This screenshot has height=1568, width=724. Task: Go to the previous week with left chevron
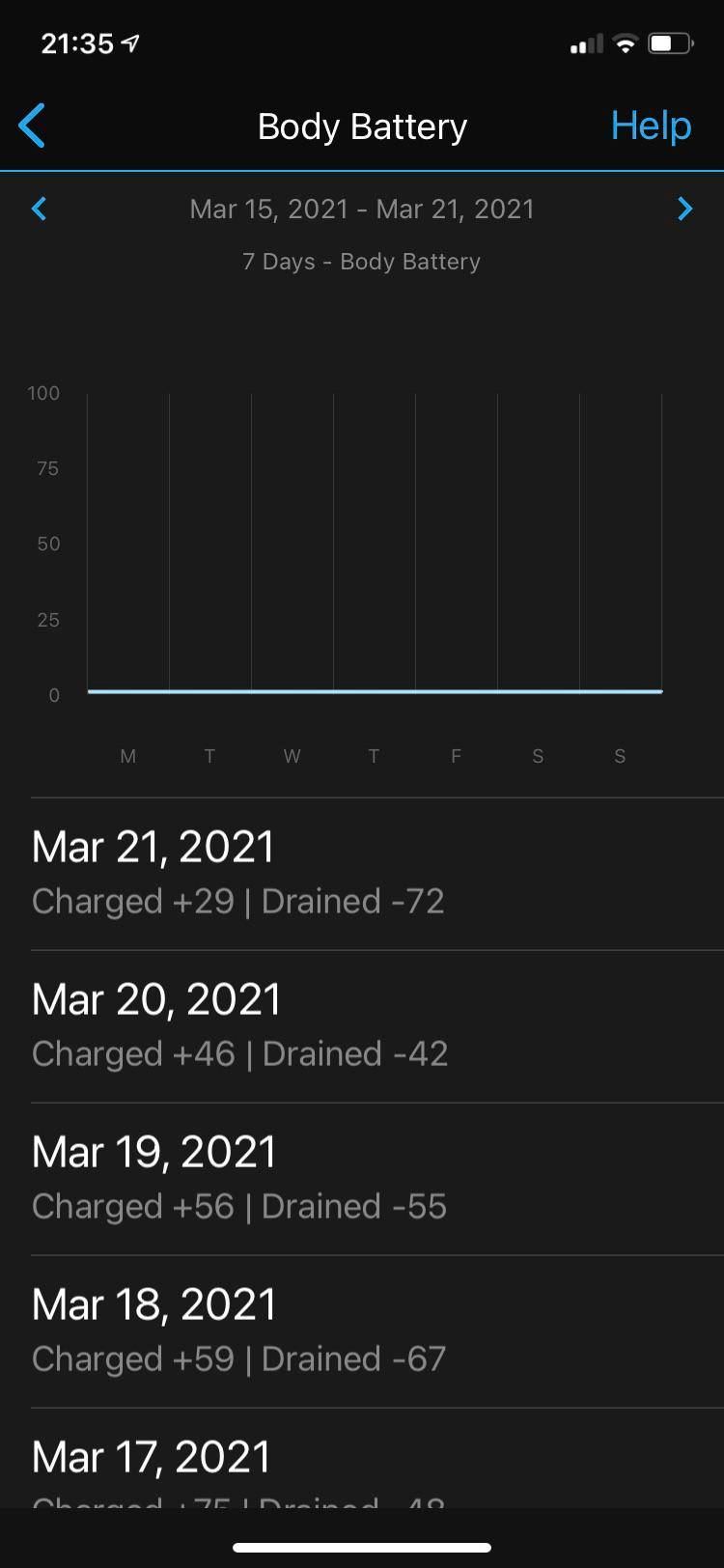(x=39, y=209)
